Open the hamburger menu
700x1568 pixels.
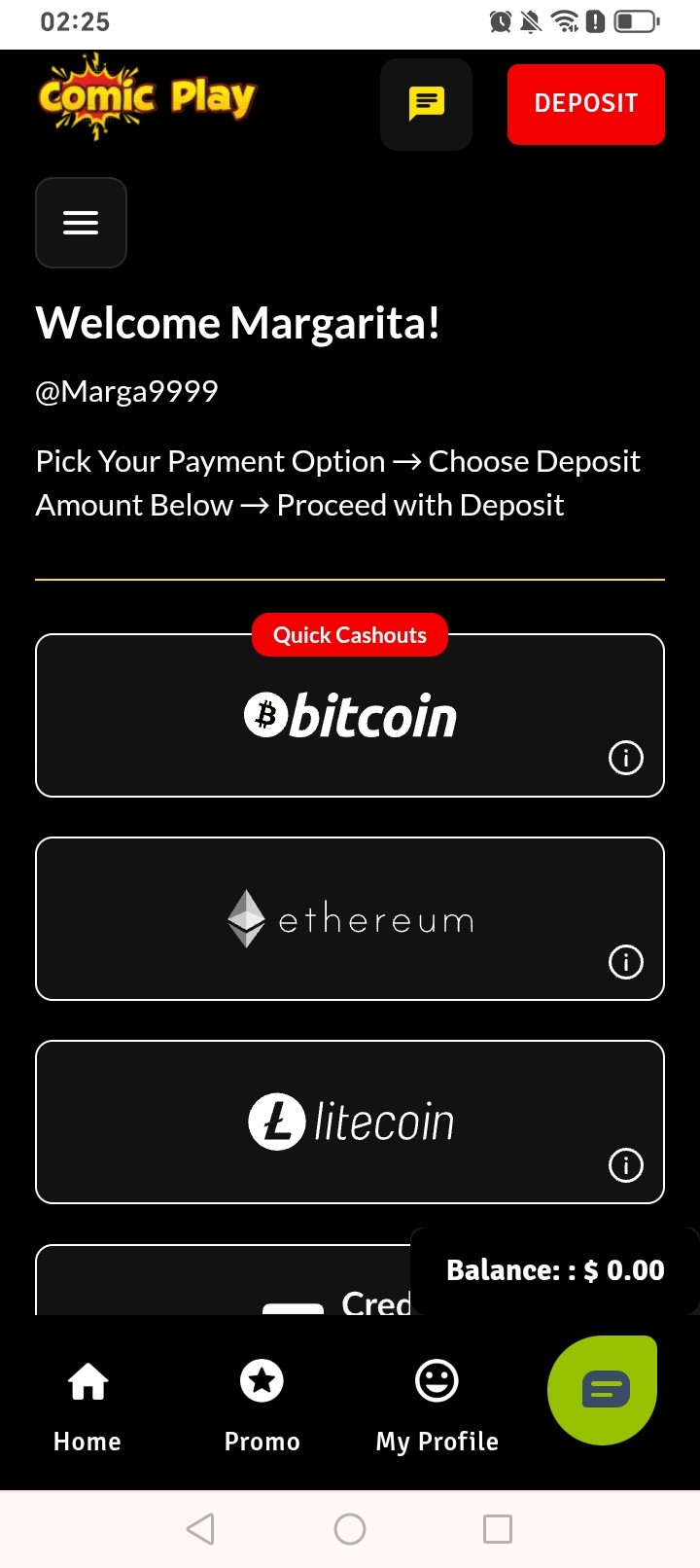pyautogui.click(x=81, y=223)
